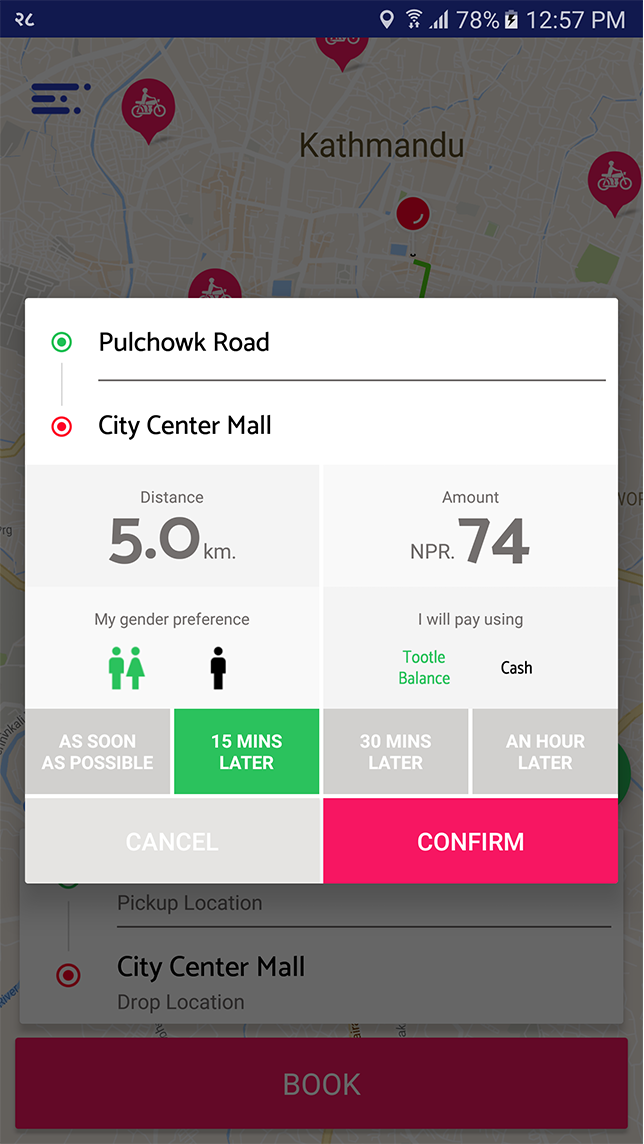This screenshot has height=1144, width=644.
Task: Select any-gender rider preference icon
Action: coord(127,668)
